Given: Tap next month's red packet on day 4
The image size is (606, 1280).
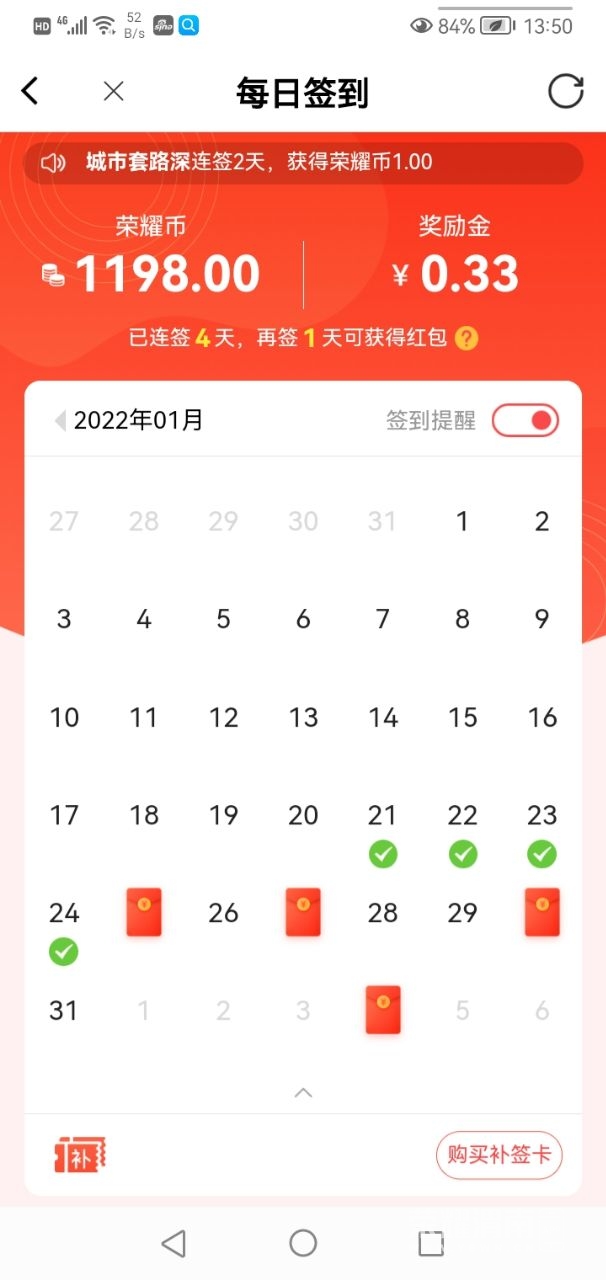Looking at the screenshot, I should coord(383,1010).
